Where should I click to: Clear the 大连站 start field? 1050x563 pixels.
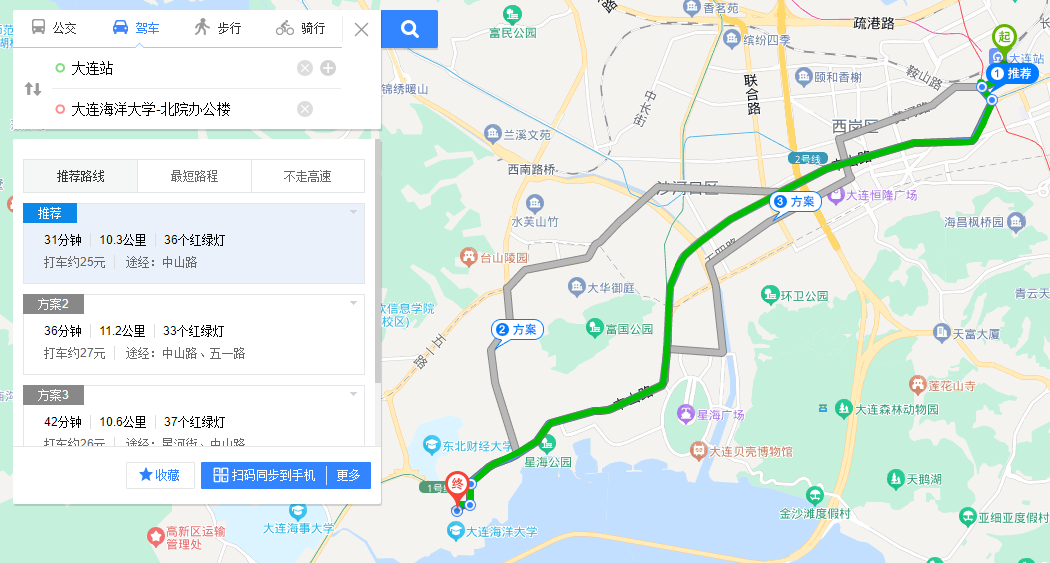[x=305, y=68]
